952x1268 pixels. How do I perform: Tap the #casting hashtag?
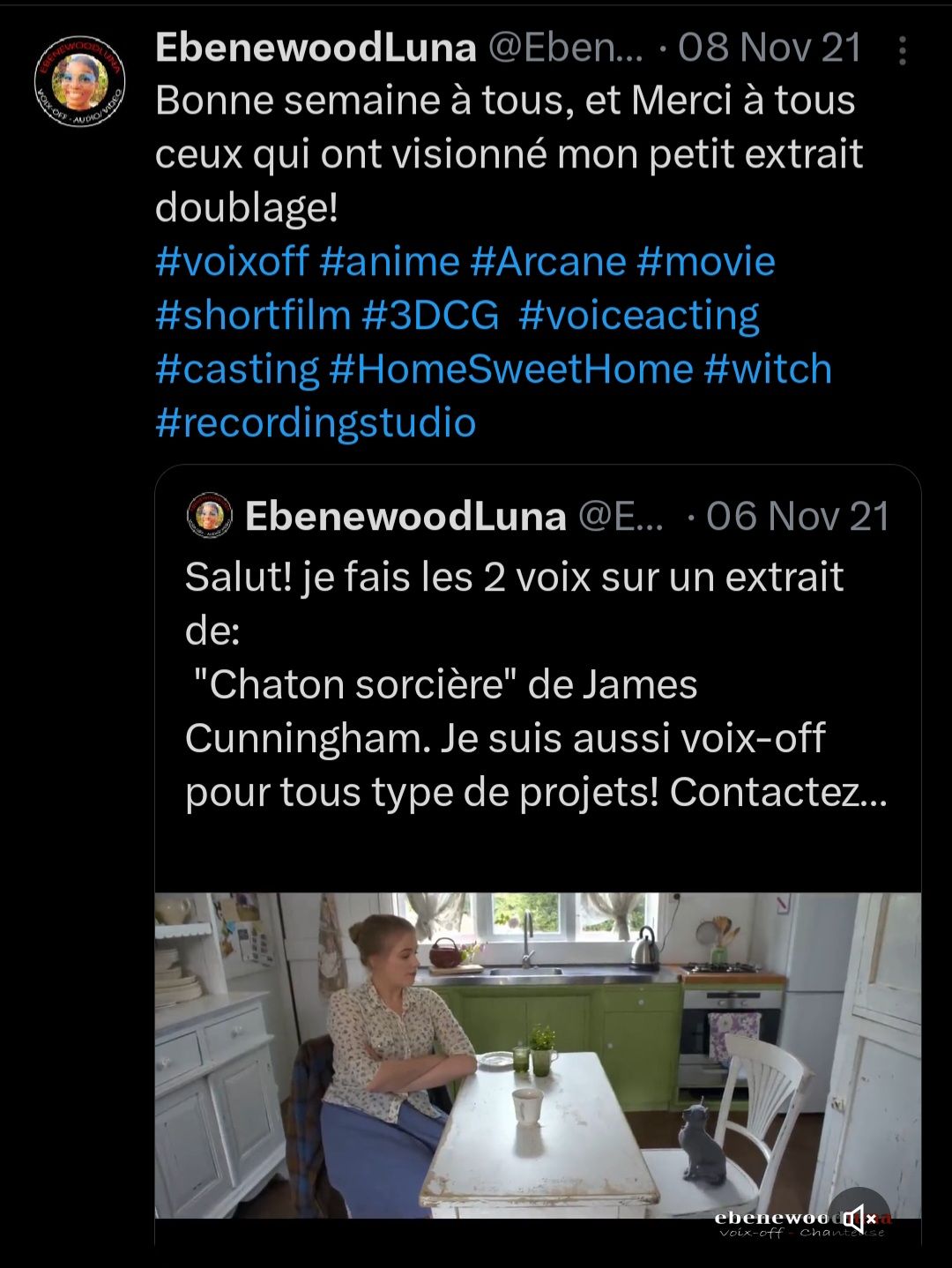click(x=237, y=369)
